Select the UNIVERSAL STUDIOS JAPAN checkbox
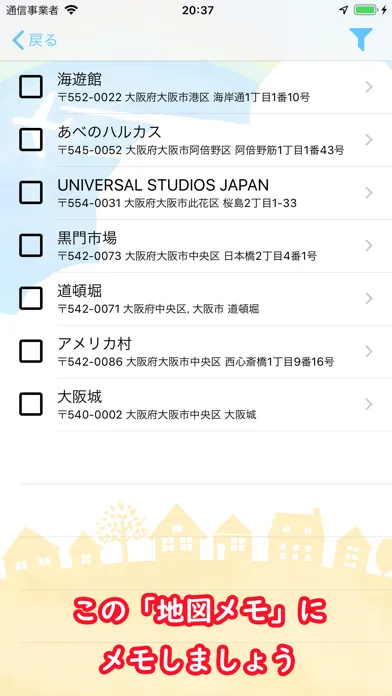 pos(31,192)
